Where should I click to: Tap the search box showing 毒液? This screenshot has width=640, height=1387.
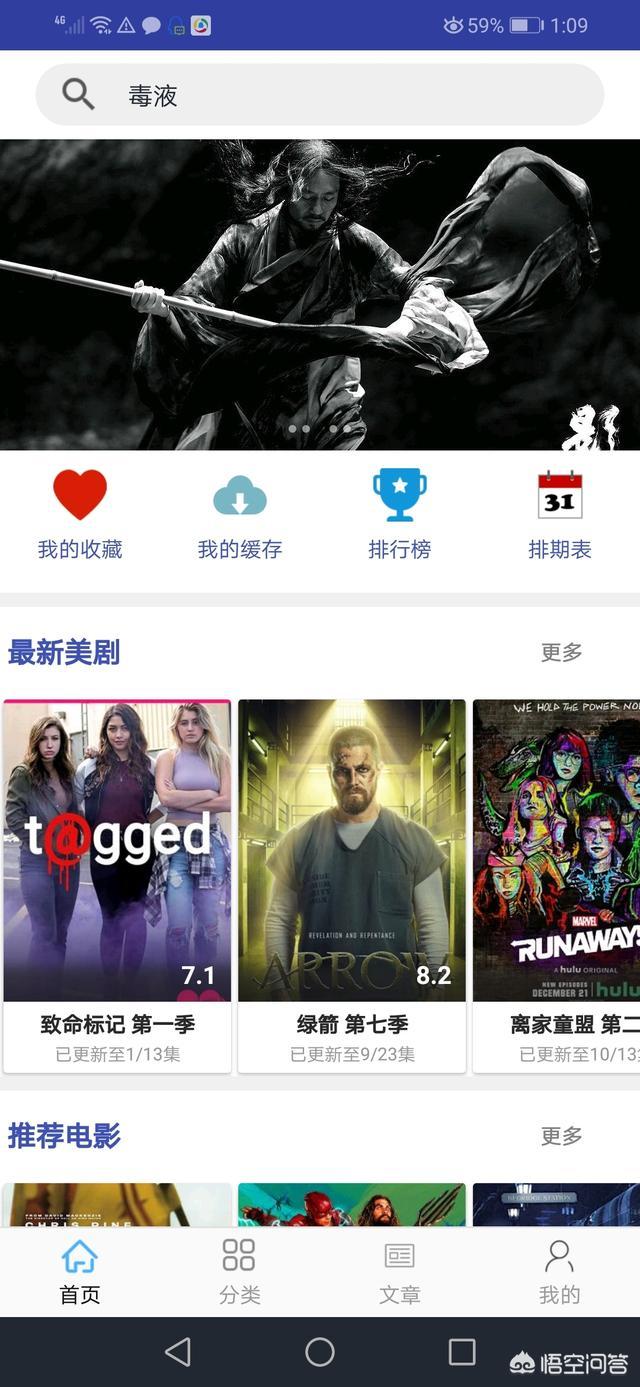pyautogui.click(x=320, y=95)
